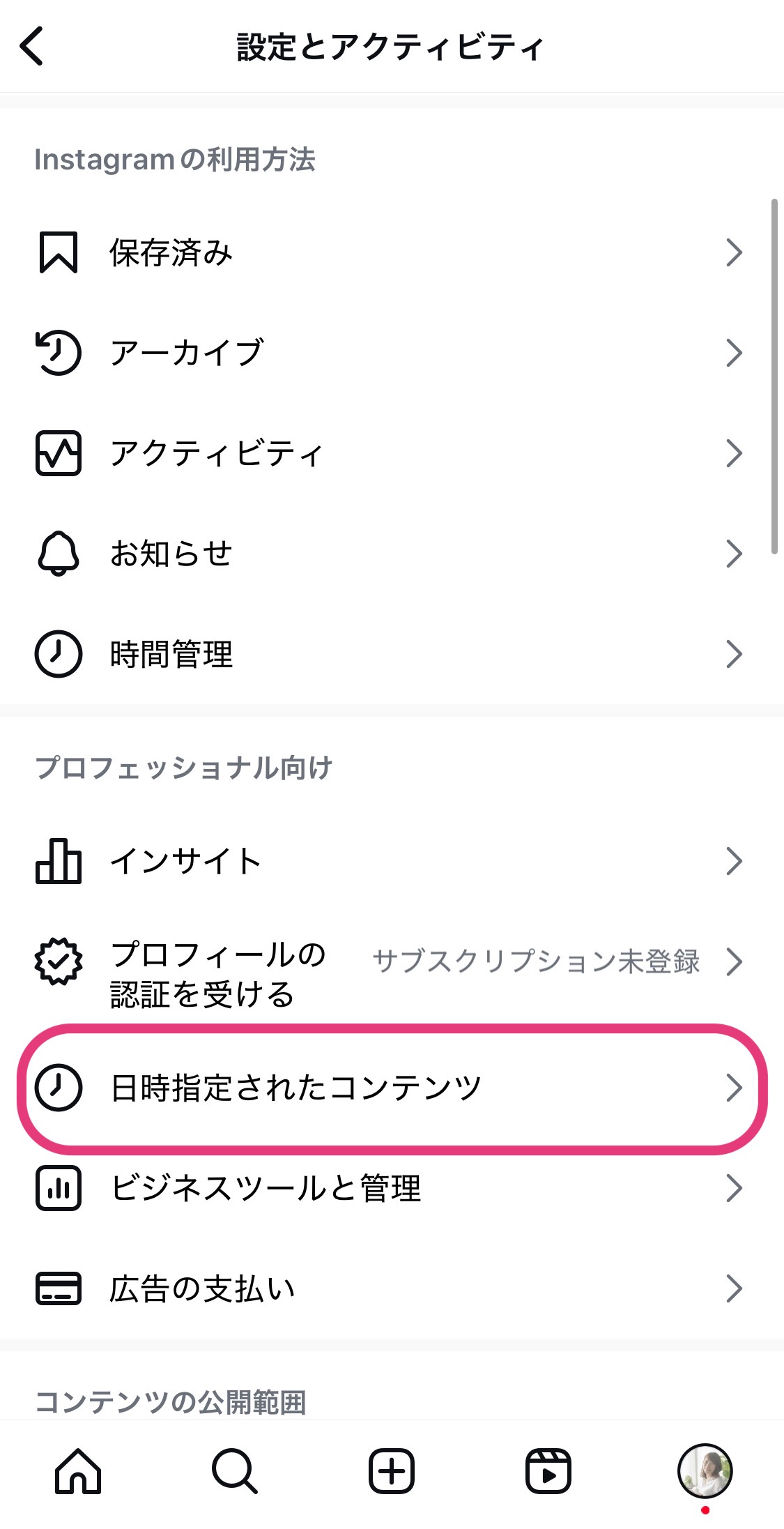
Task: View インサイト (Insights)
Action: [x=392, y=861]
